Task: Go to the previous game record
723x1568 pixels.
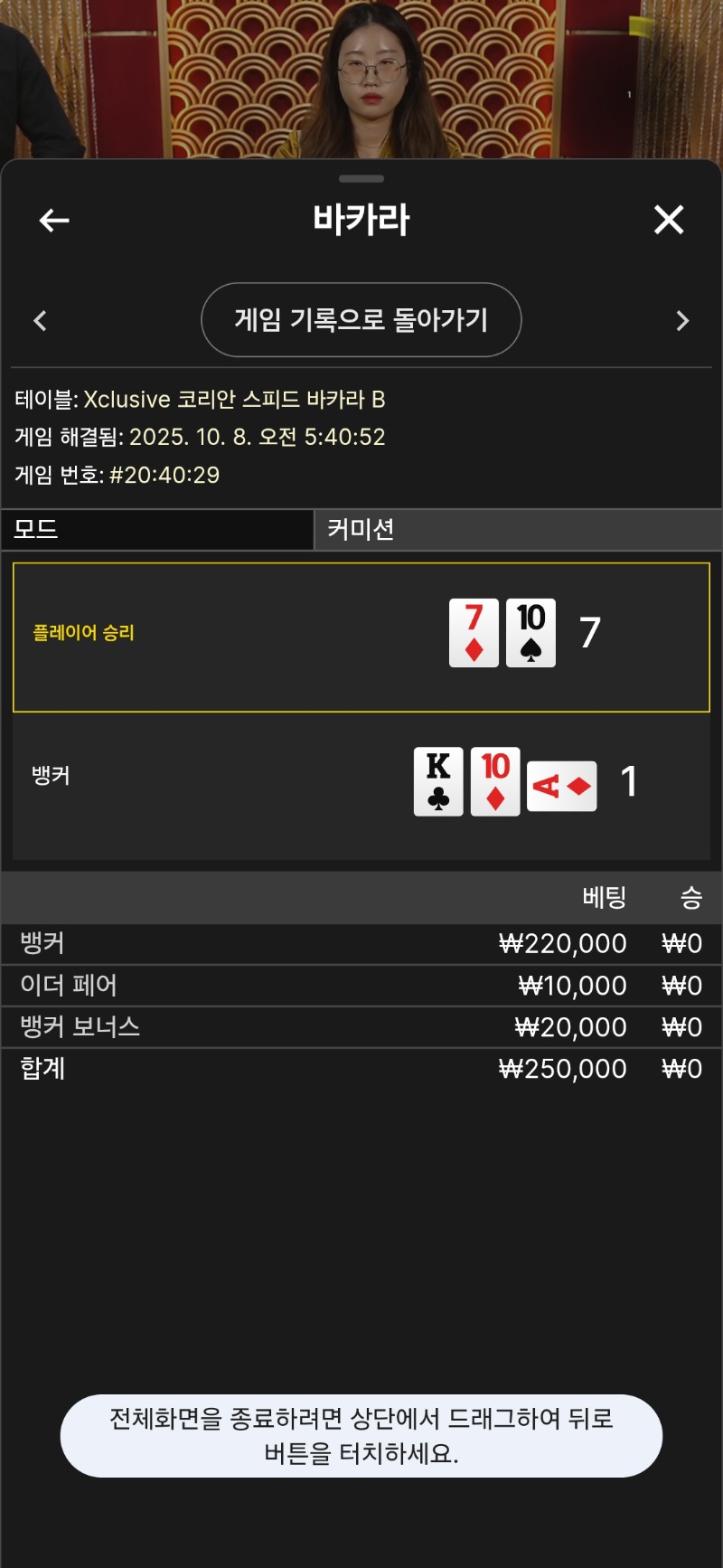Action: [40, 321]
